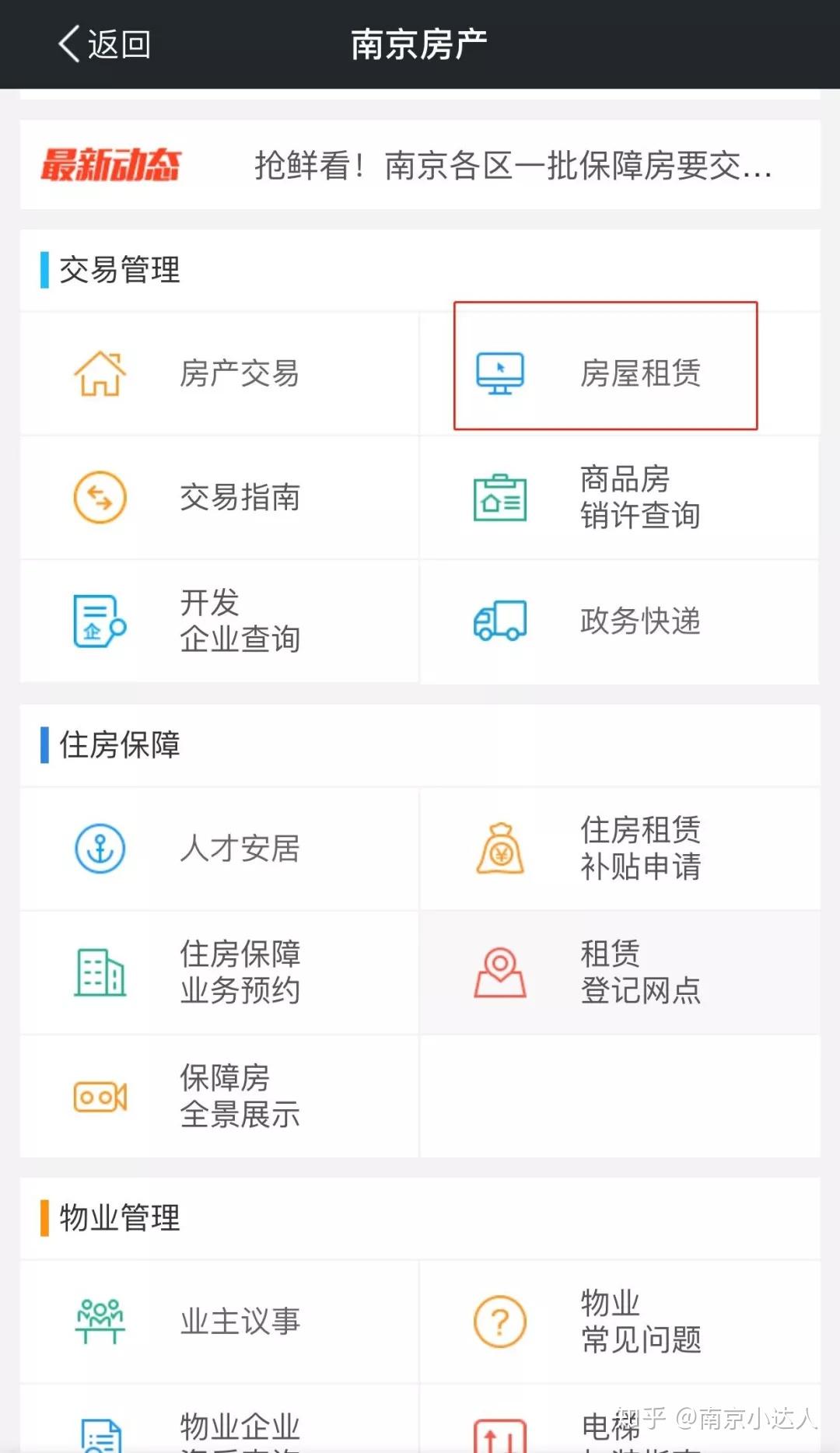Open 住房保障业务预约
The image size is (840, 1453).
click(219, 972)
